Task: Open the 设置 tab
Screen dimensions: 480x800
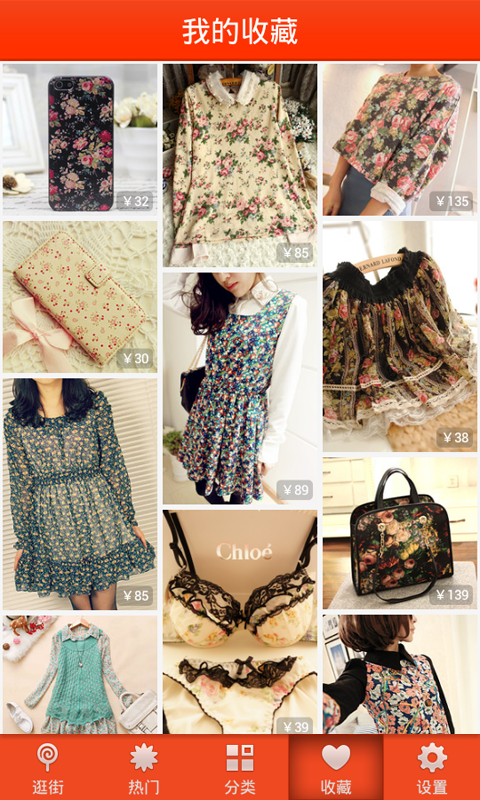Action: click(432, 767)
